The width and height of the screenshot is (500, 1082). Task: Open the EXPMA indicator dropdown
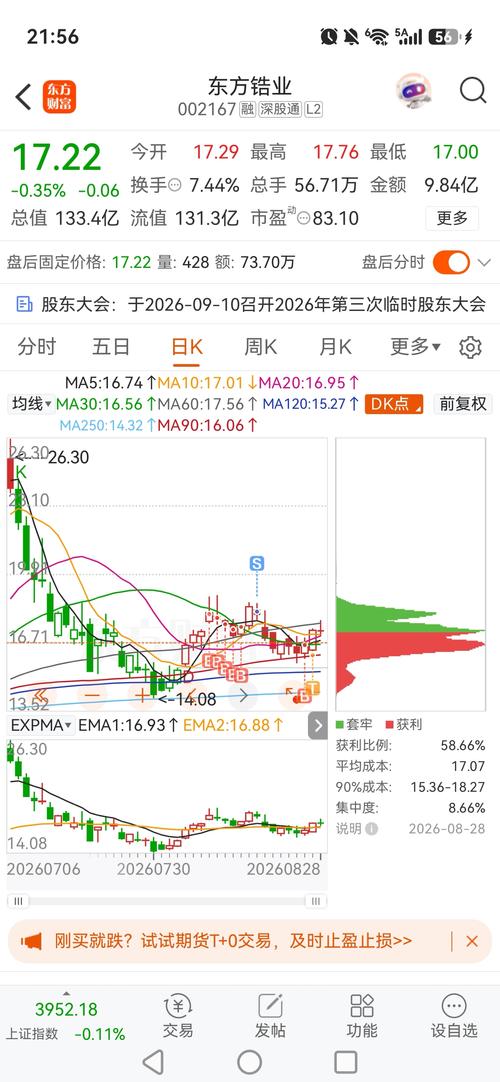click(41, 725)
